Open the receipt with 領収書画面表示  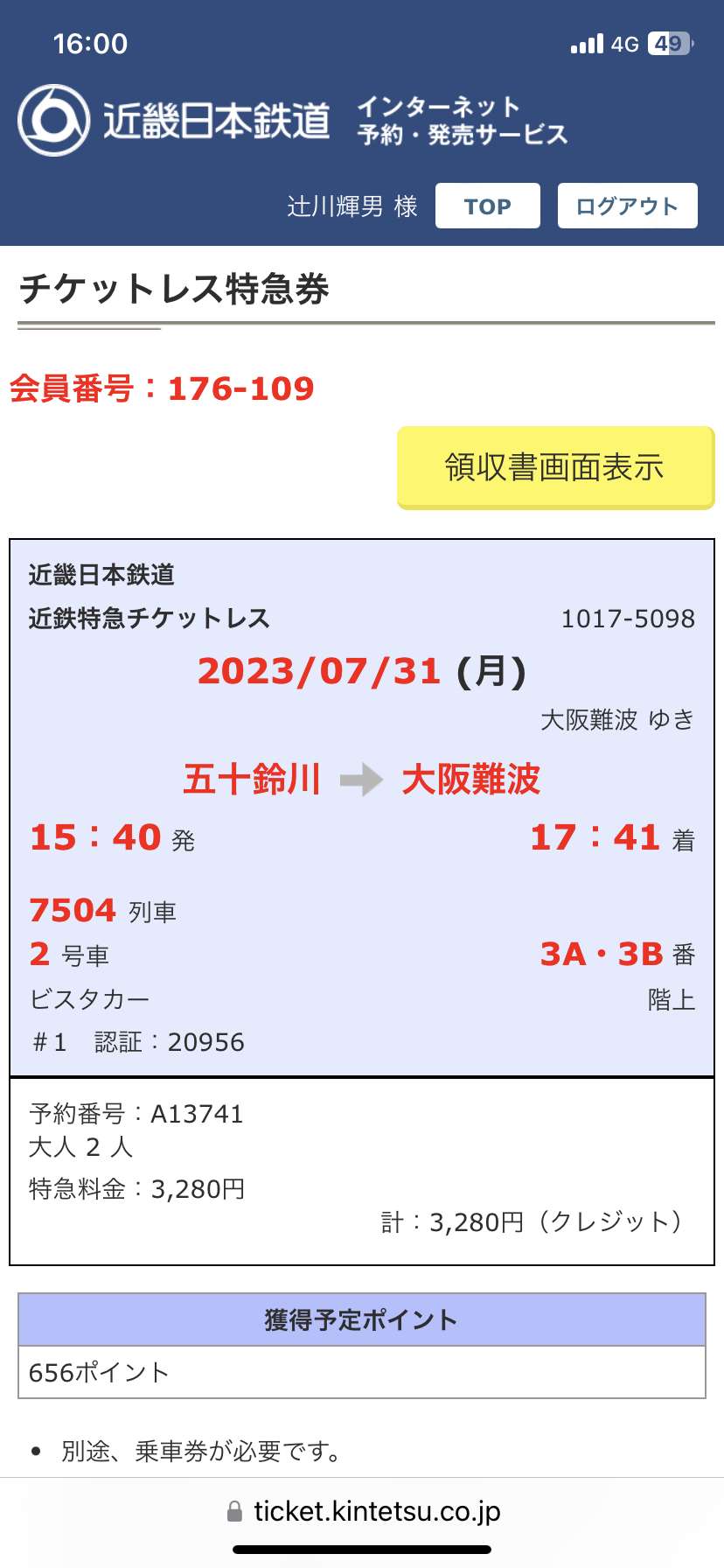coord(555,467)
